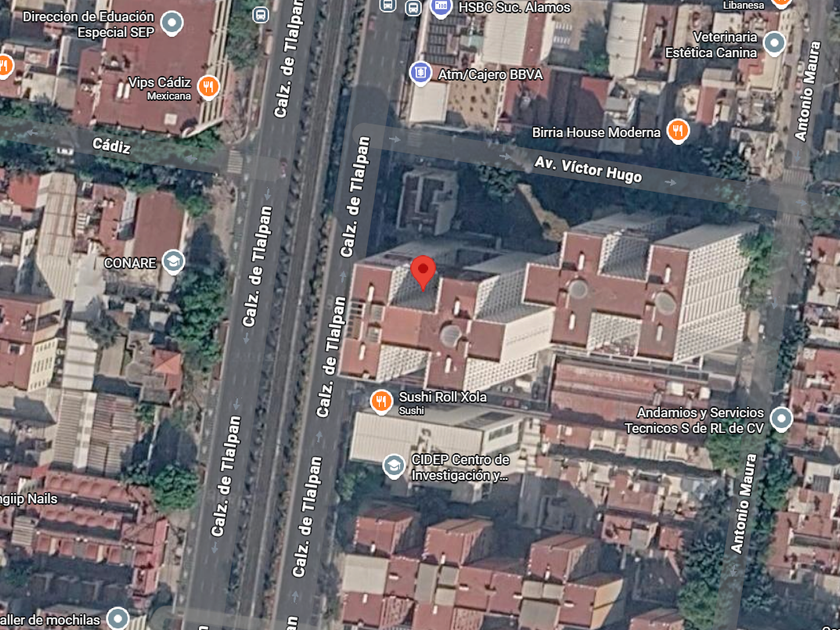Open Birria House Moderna restaurant pin
Image resolution: width=840 pixels, height=630 pixels.
(678, 131)
